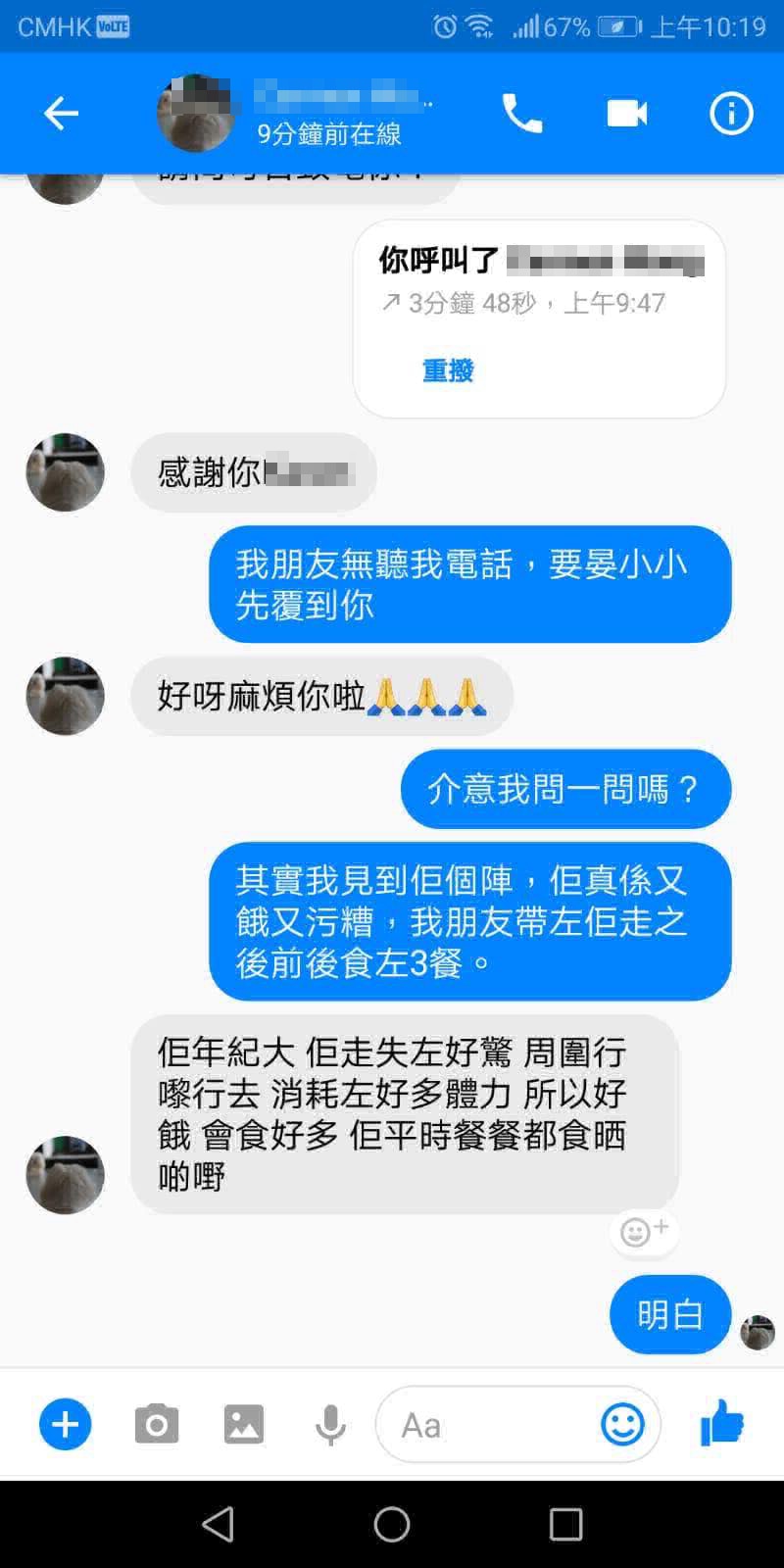
Task: Select the 明白 message bubble
Action: click(670, 1314)
